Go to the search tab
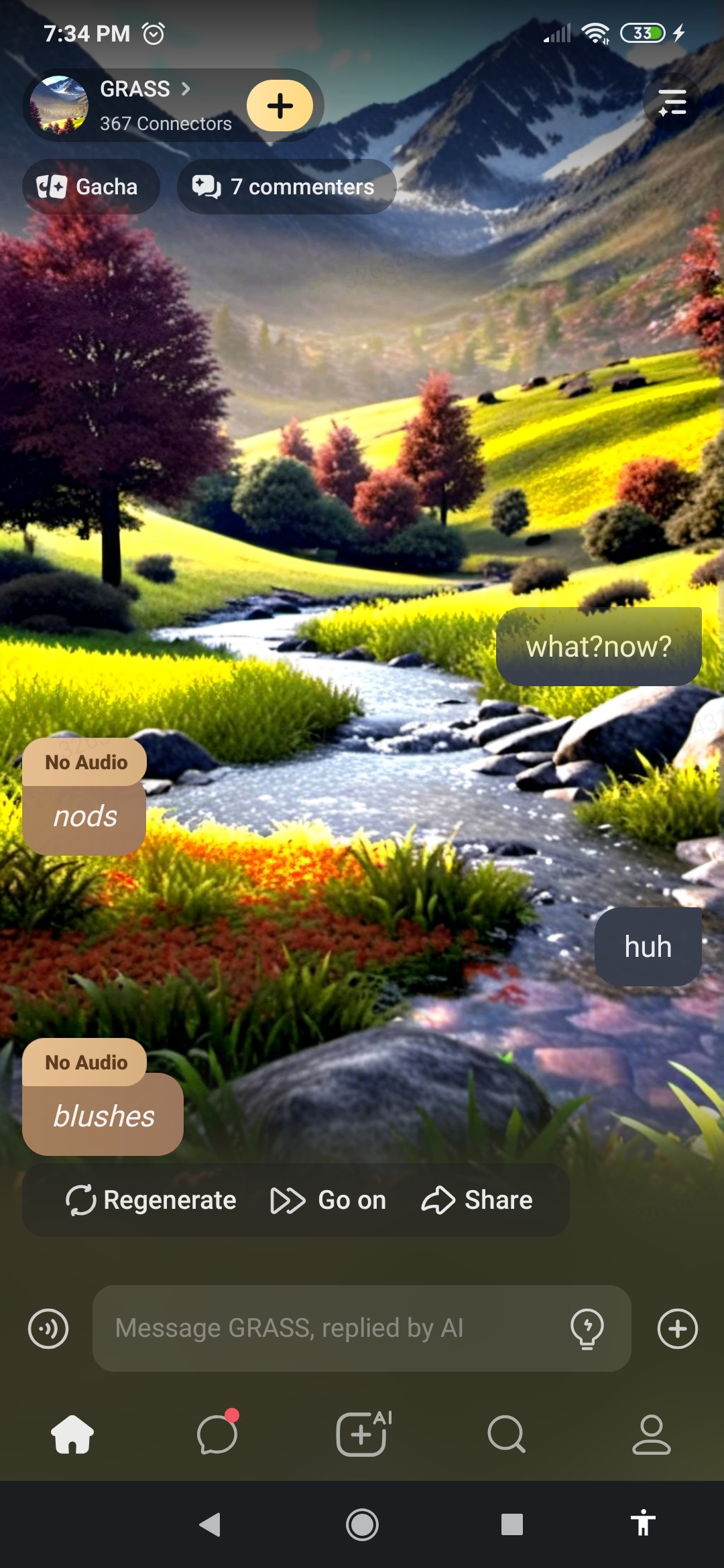724x1568 pixels. tap(507, 1434)
